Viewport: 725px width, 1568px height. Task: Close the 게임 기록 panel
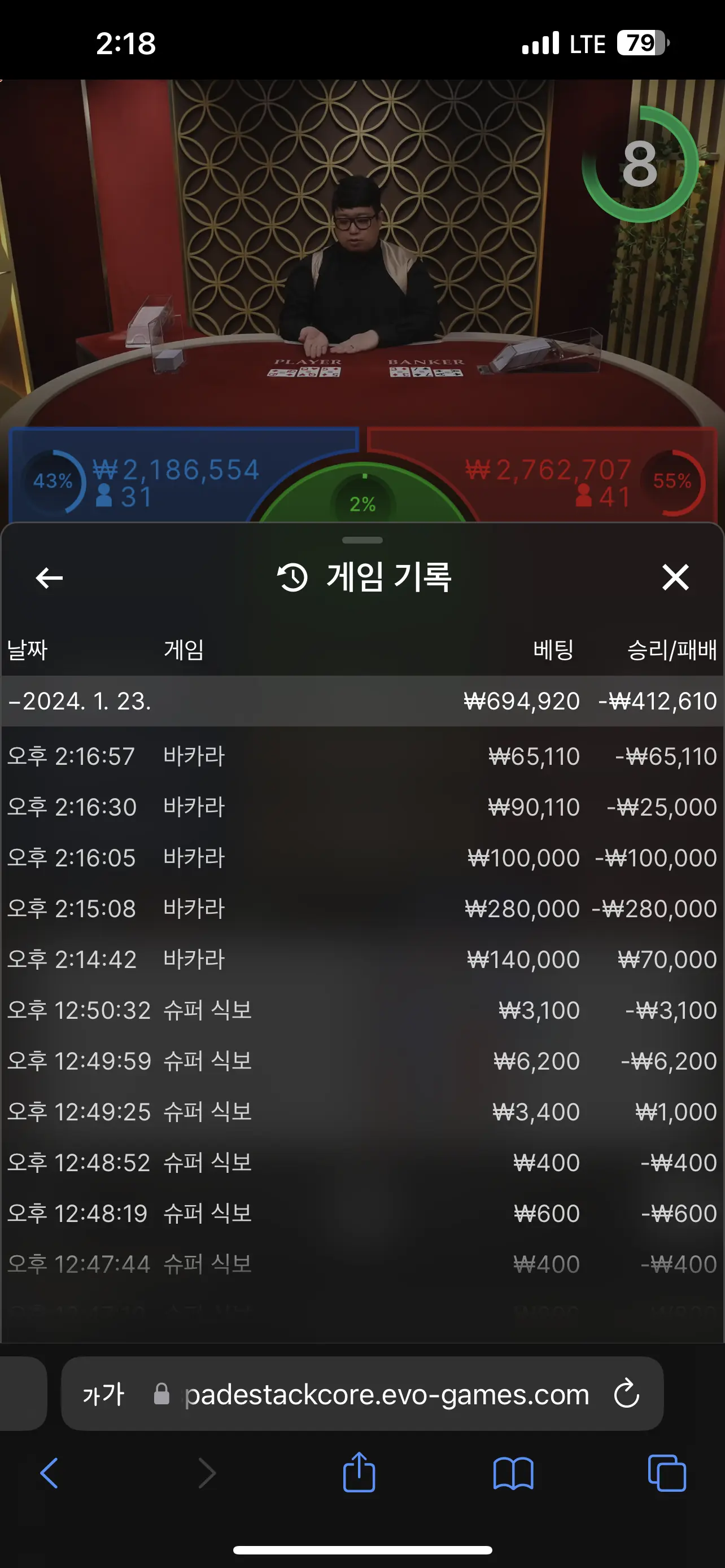(675, 577)
